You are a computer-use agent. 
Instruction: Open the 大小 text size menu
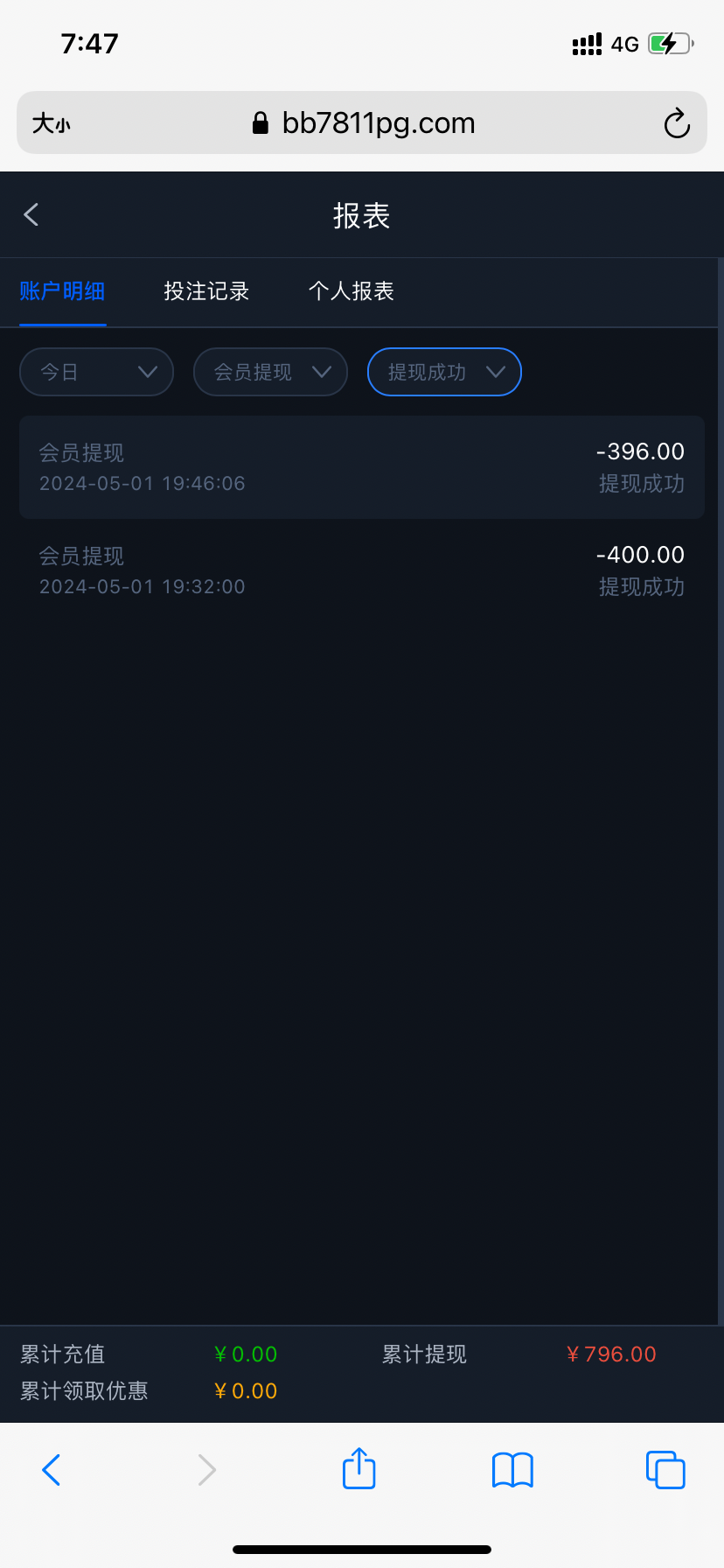[51, 123]
